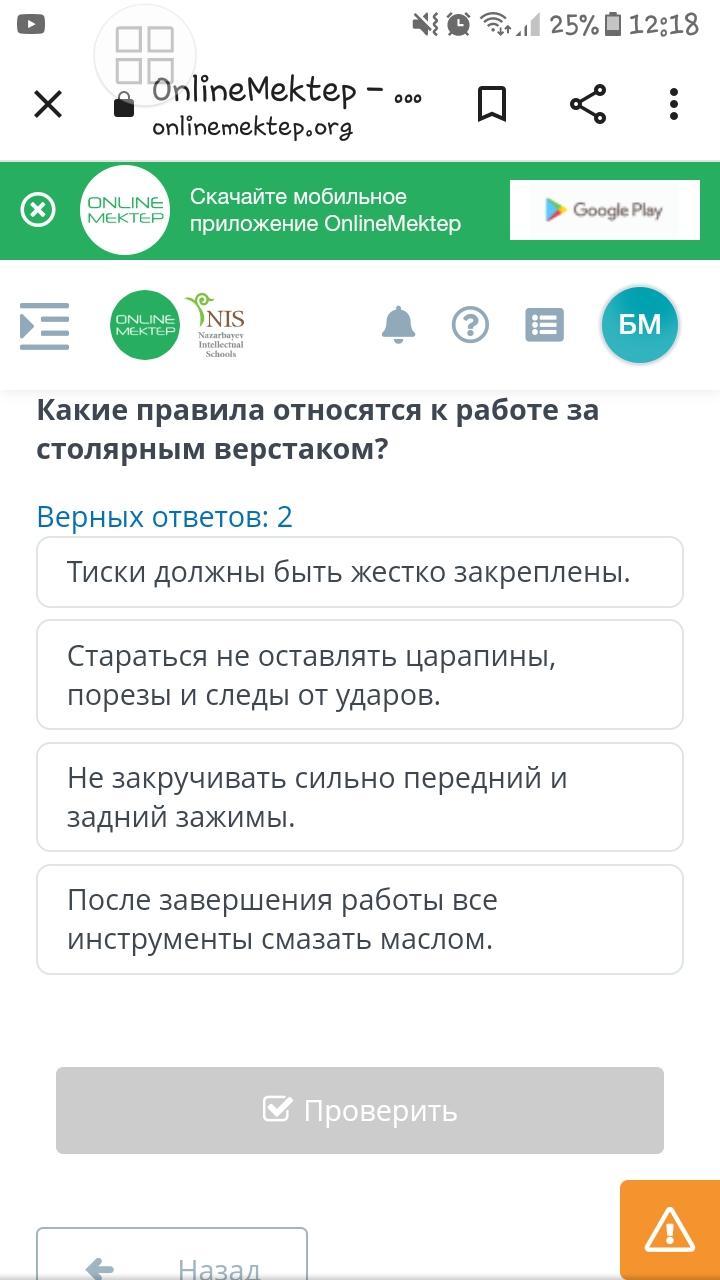Tap the Проверить button
Screen dimensions: 720x1280
point(360,1110)
